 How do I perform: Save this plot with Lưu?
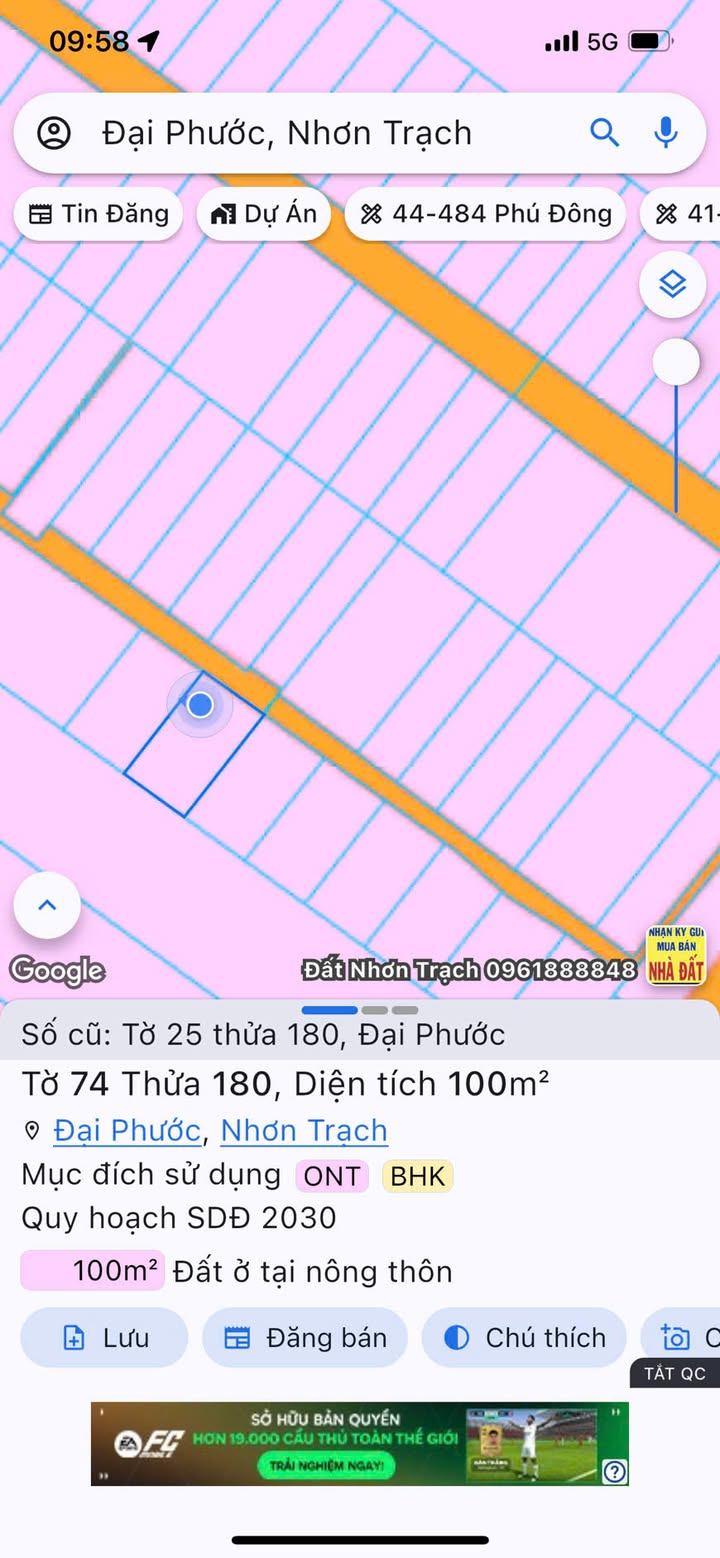click(x=104, y=1338)
